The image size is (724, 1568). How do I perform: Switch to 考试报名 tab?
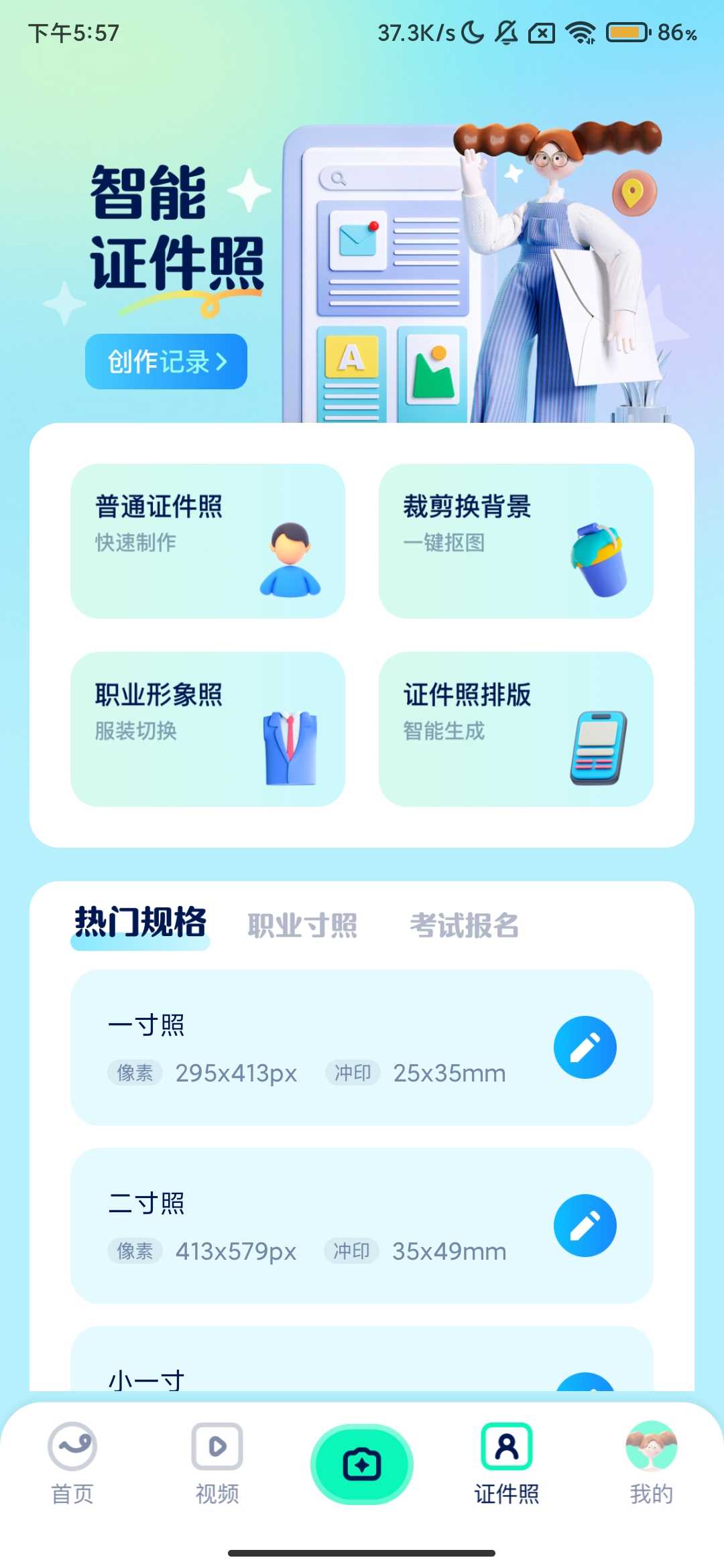click(464, 925)
